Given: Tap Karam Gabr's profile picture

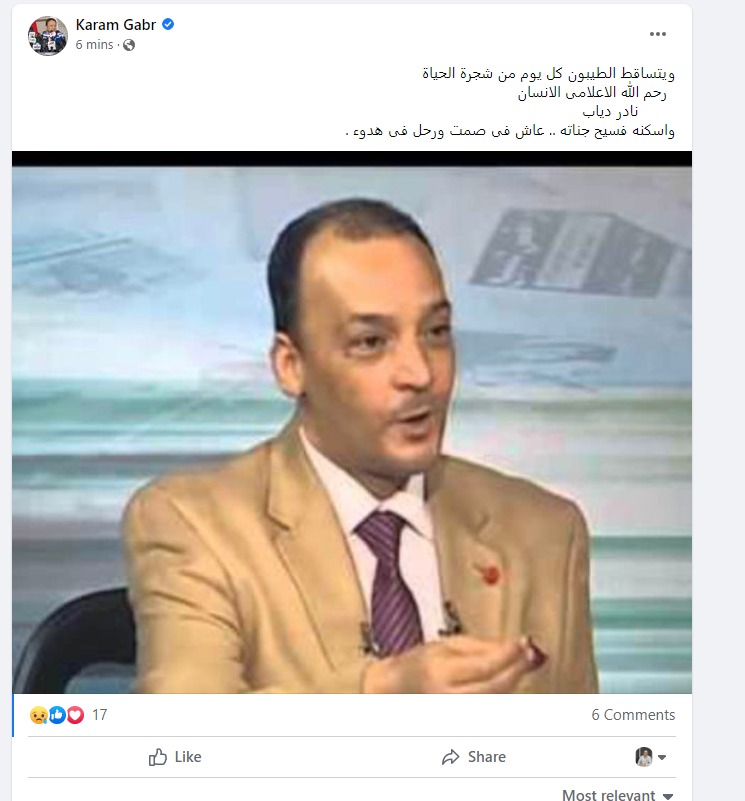Looking at the screenshot, I should pos(48,35).
